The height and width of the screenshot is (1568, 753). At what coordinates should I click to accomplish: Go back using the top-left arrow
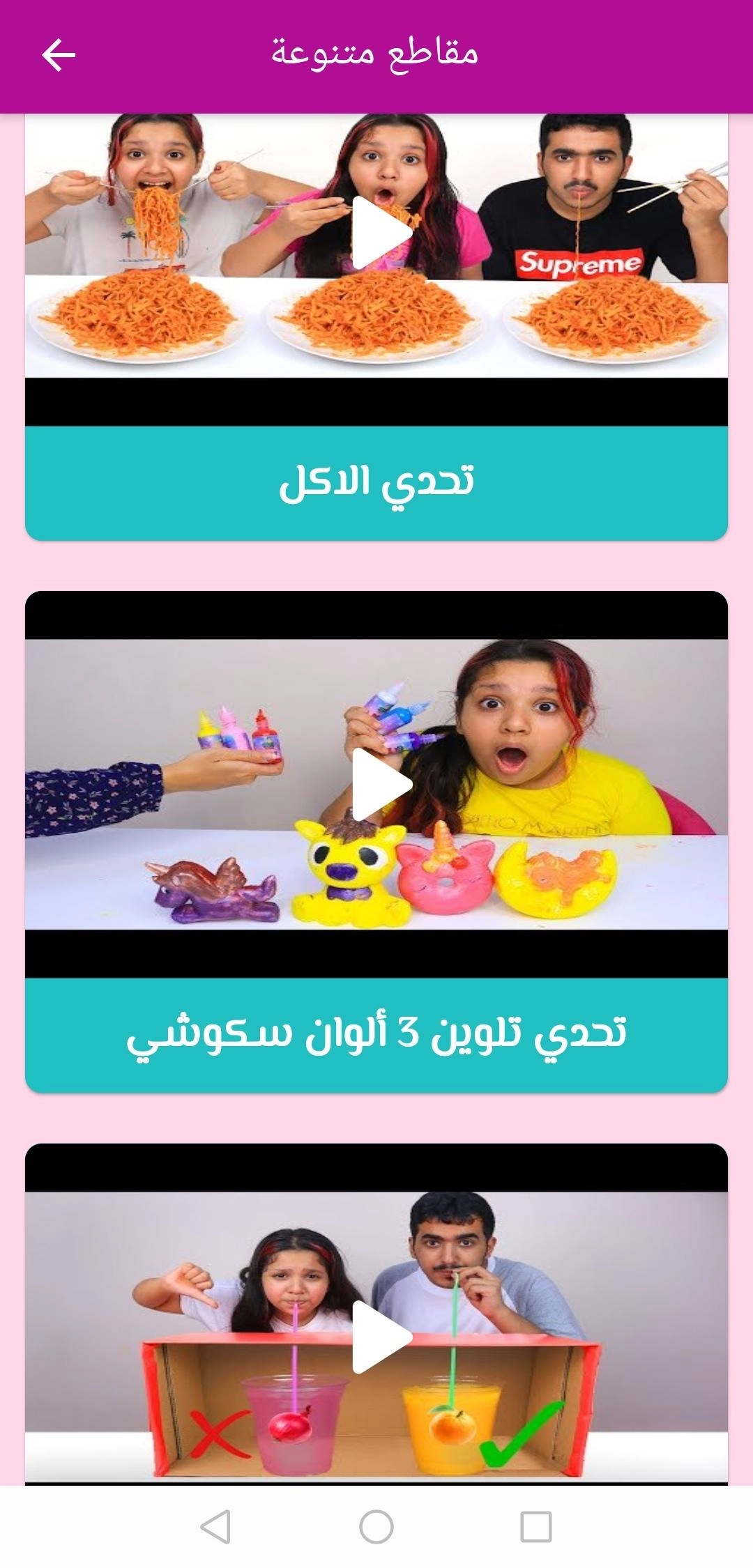[59, 56]
